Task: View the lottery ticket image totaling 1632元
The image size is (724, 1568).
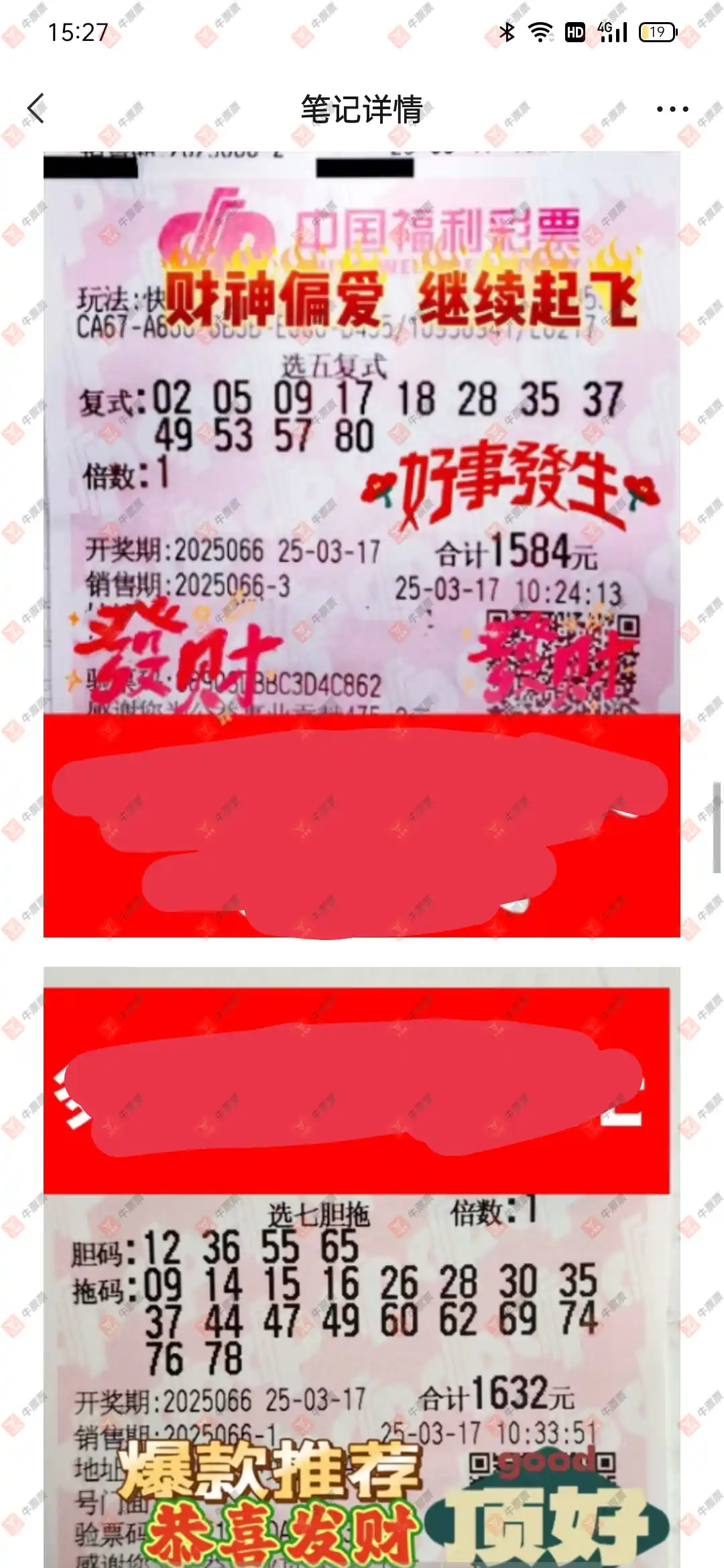Action: click(x=362, y=1307)
